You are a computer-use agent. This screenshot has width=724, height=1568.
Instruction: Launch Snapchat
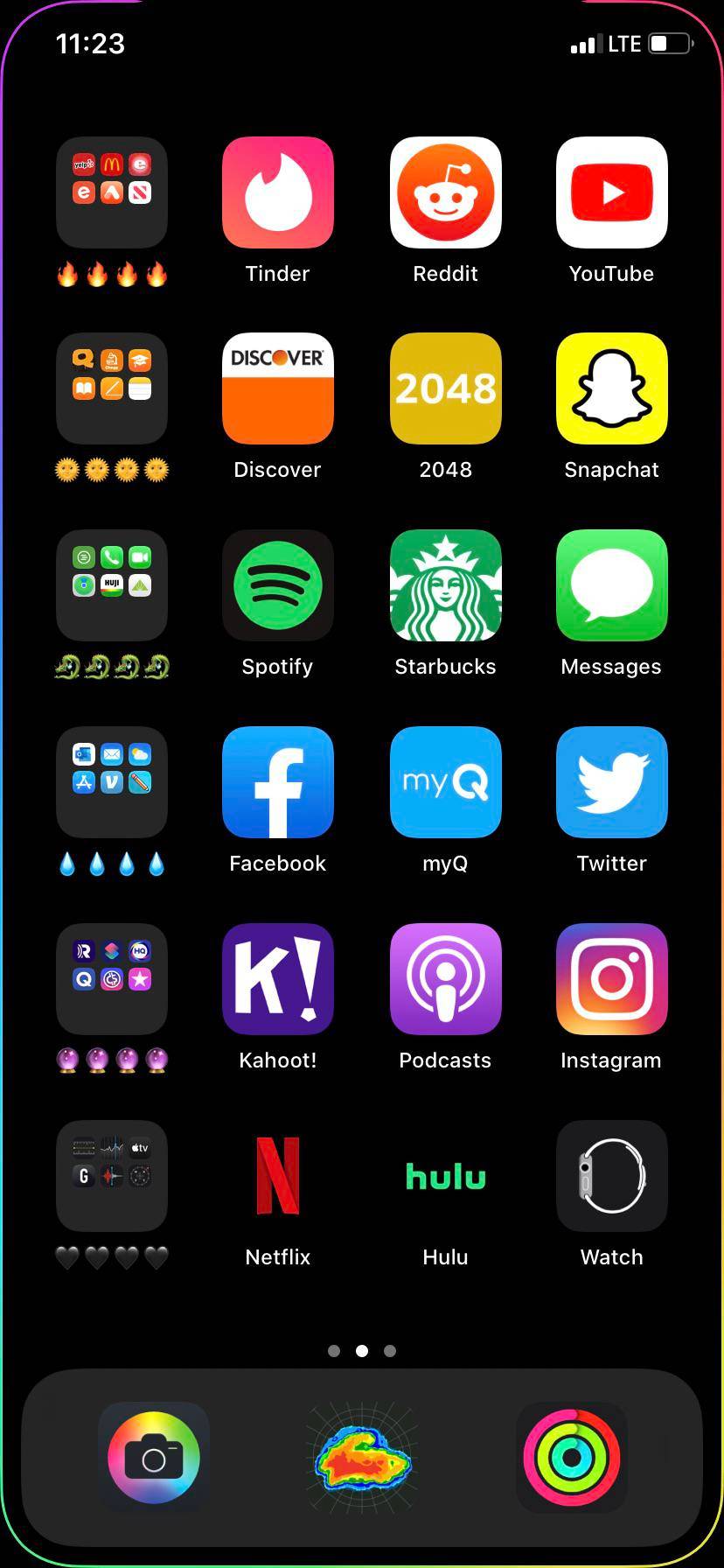(x=612, y=388)
